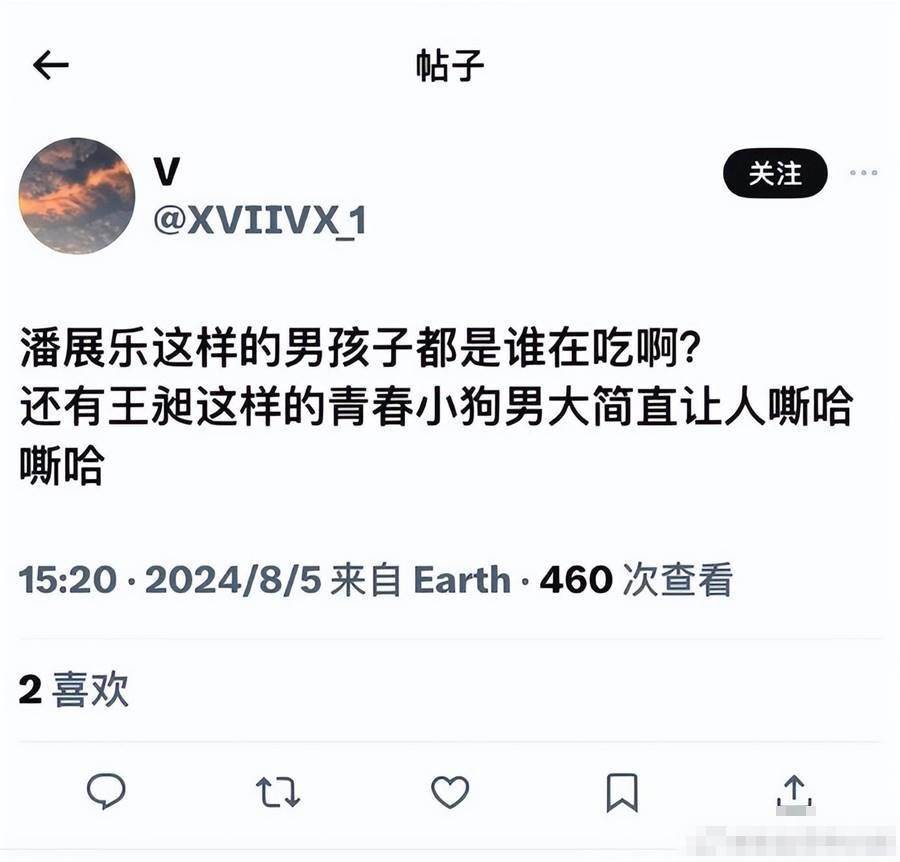The height and width of the screenshot is (862, 900).
Task: Open the profile picture of user V
Action: (x=77, y=196)
